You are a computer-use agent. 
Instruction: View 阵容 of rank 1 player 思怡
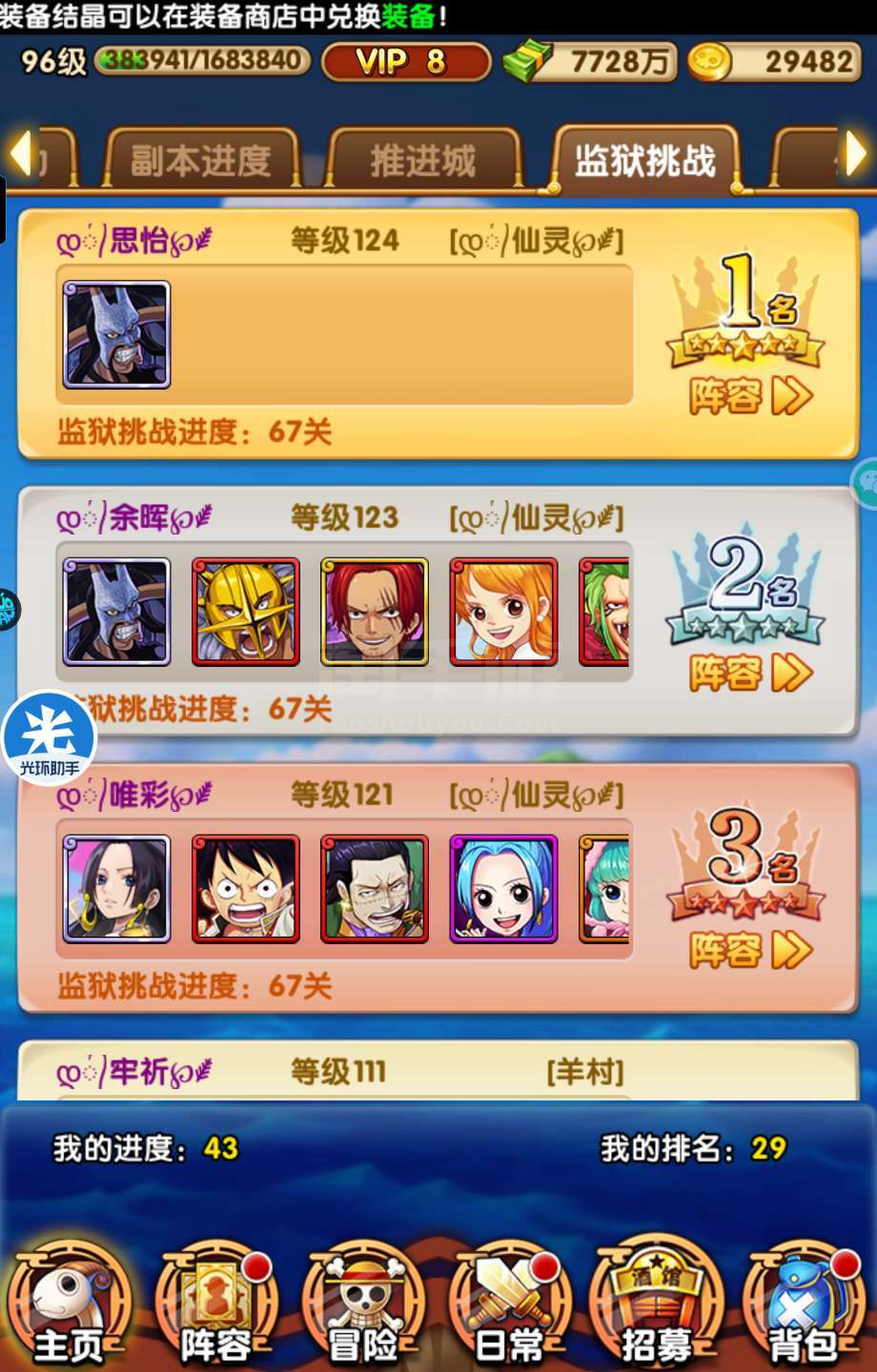pyautogui.click(x=750, y=396)
